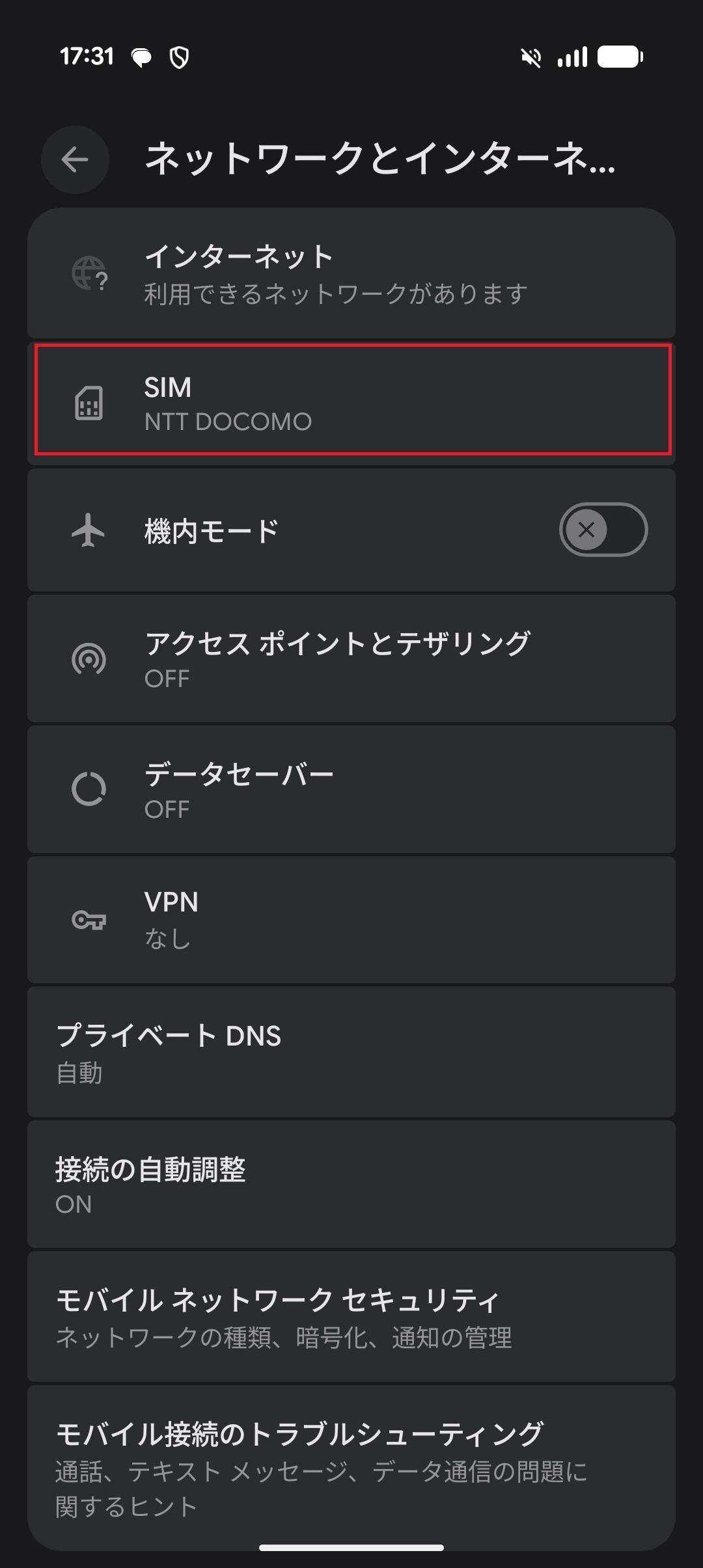Expand アクセス ポイントとテザリング options
This screenshot has width=703, height=1568.
coord(351,658)
